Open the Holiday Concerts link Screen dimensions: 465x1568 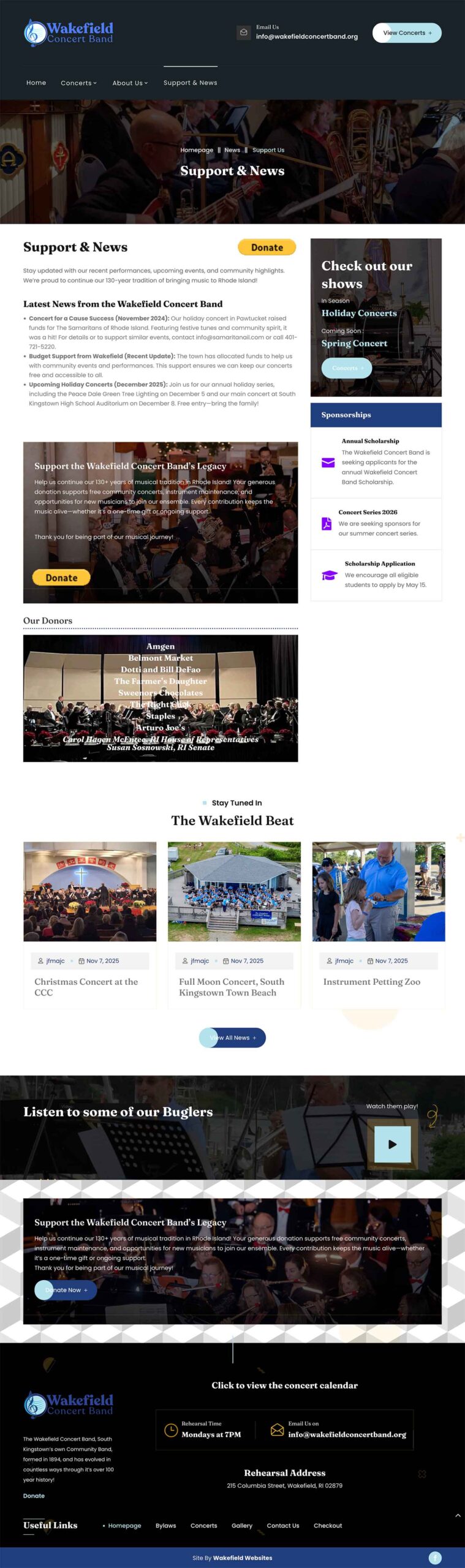[x=359, y=314]
